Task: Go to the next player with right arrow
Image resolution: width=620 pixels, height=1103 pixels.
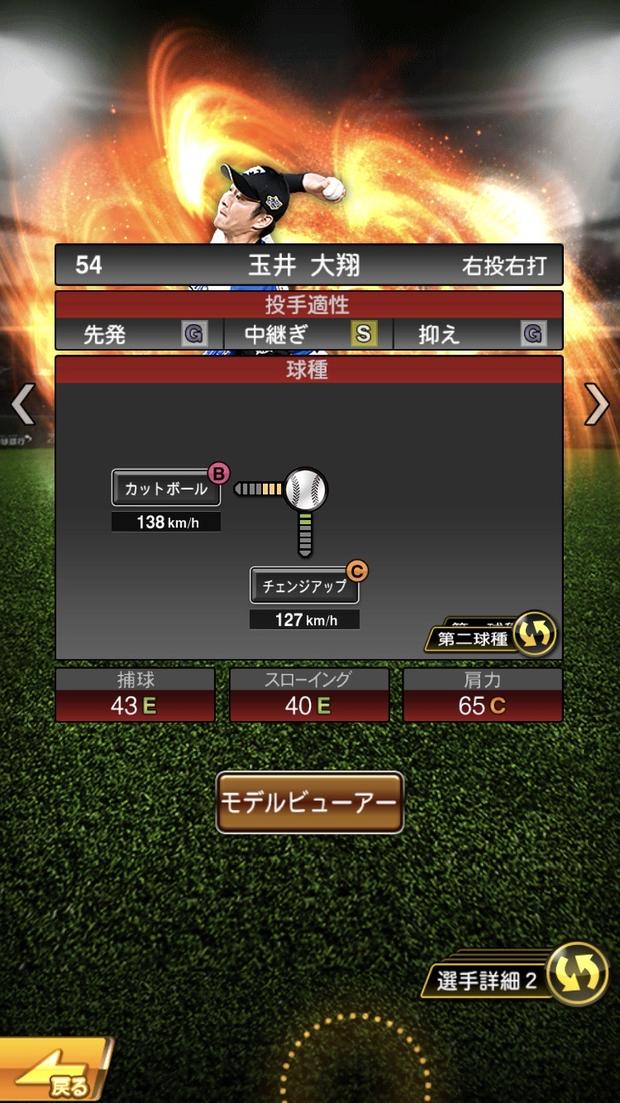Action: click(597, 405)
